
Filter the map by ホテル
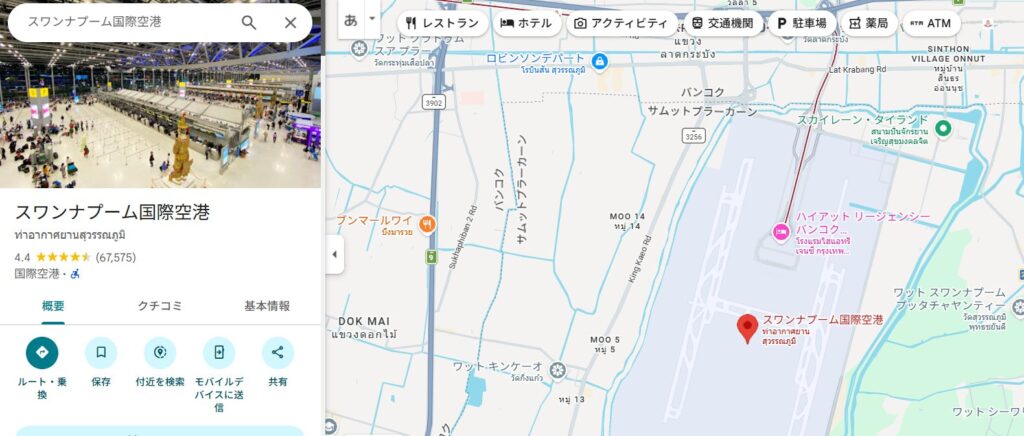[x=527, y=23]
